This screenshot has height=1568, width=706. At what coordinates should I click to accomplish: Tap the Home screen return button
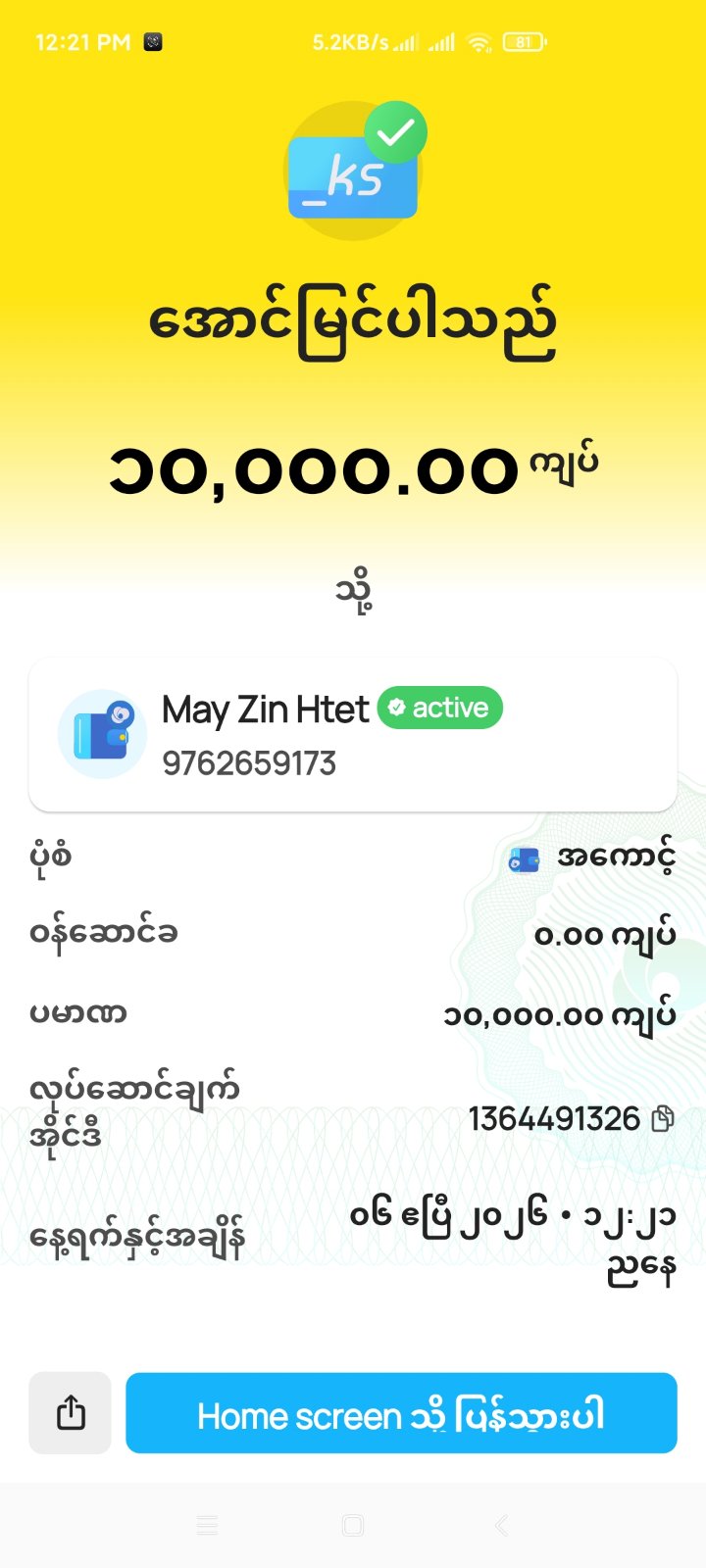[401, 1412]
